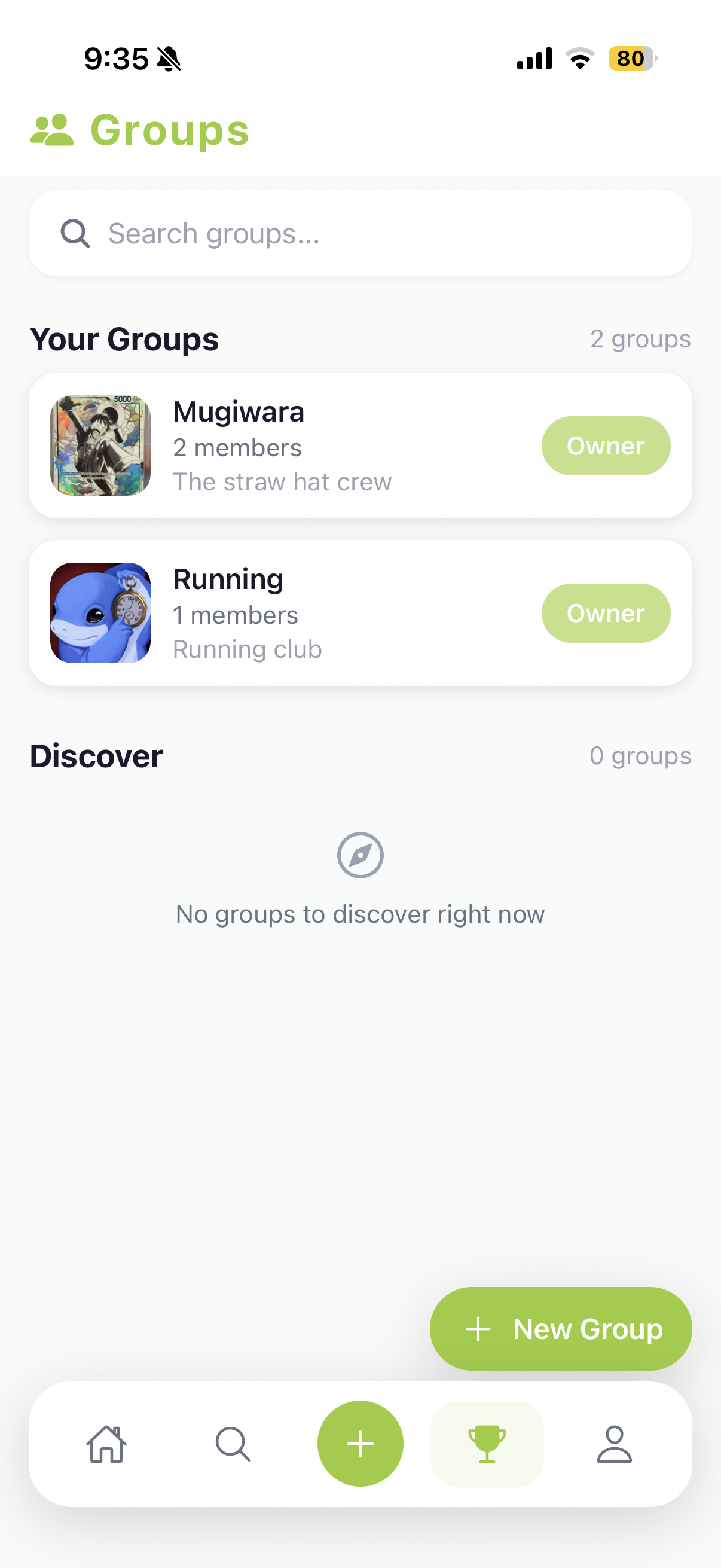Image resolution: width=721 pixels, height=1568 pixels.
Task: Tap the Groups people icon in the header
Action: (52, 129)
